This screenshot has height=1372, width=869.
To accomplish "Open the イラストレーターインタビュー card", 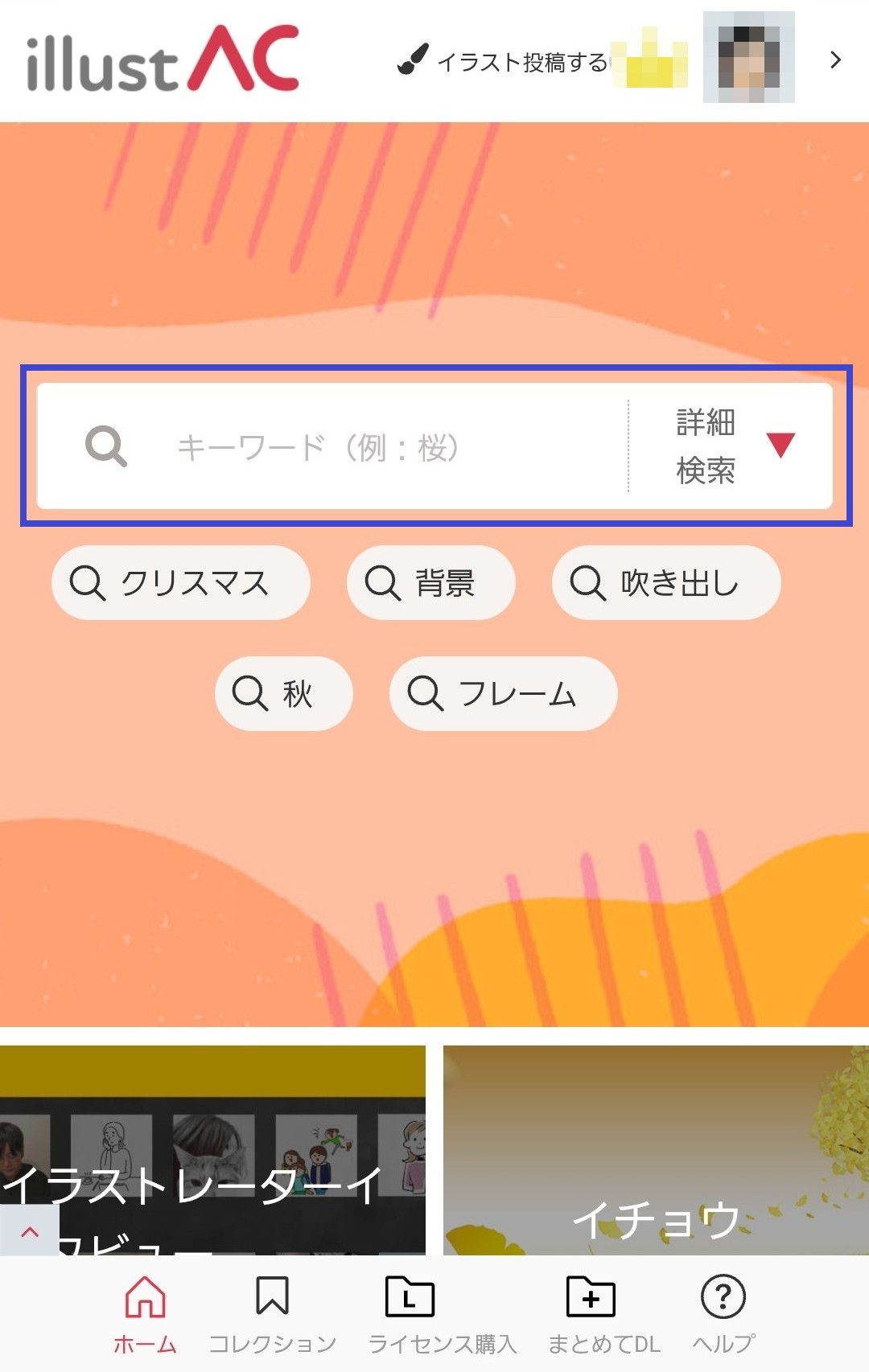I will pos(212,1150).
